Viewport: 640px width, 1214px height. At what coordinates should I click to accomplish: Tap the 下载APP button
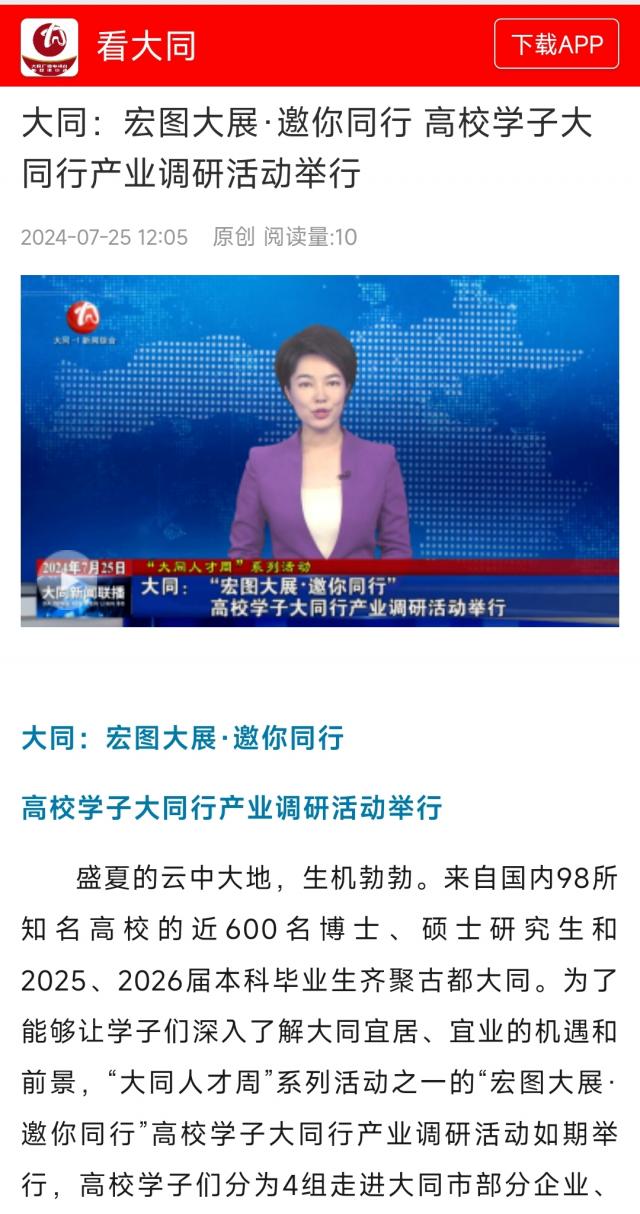pyautogui.click(x=557, y=44)
